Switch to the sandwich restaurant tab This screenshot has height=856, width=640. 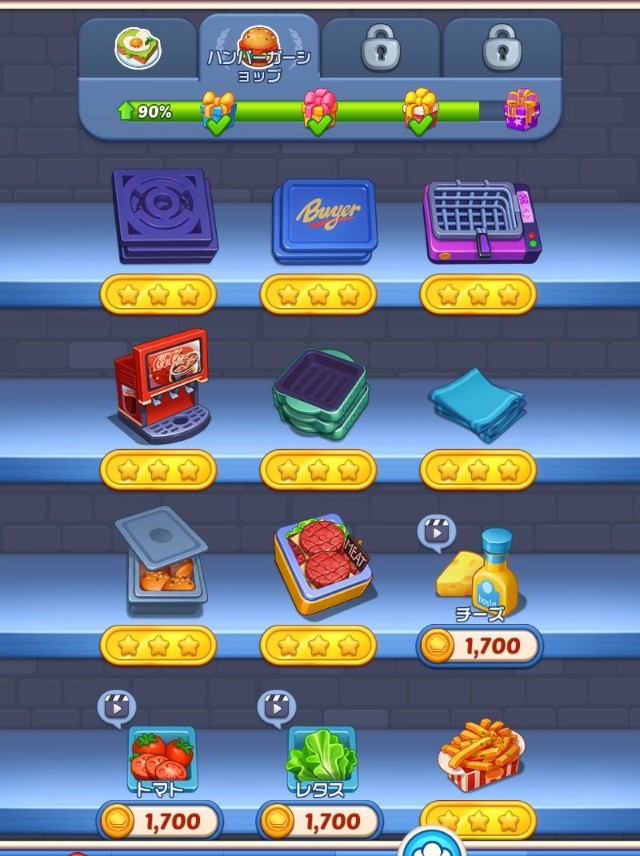click(138, 46)
